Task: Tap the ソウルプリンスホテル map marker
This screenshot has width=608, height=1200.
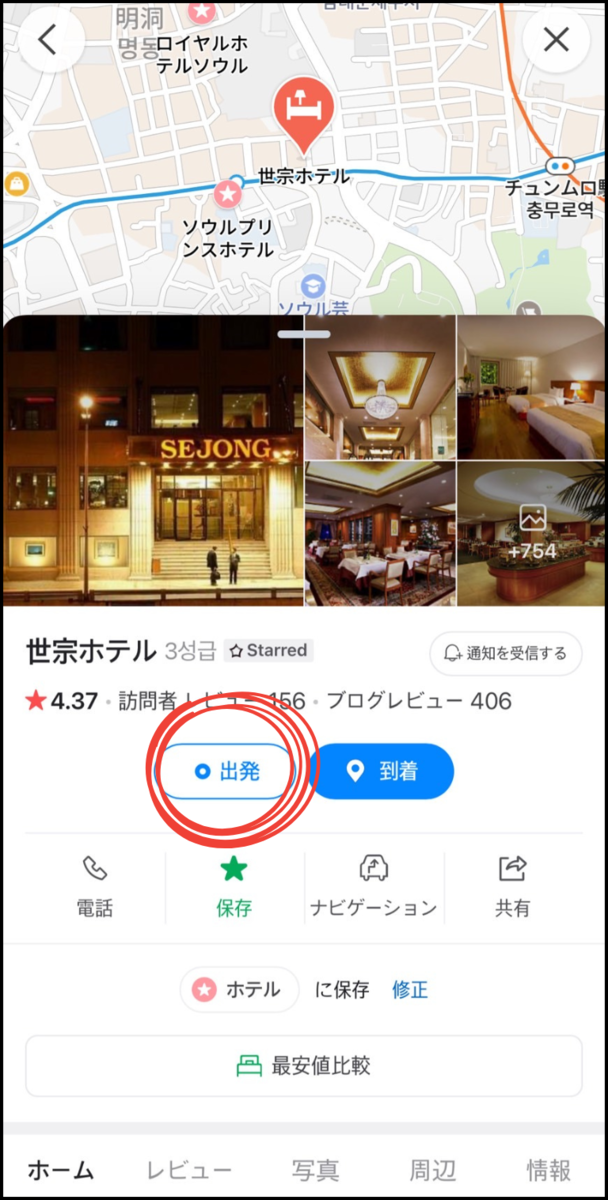Action: coord(228,193)
